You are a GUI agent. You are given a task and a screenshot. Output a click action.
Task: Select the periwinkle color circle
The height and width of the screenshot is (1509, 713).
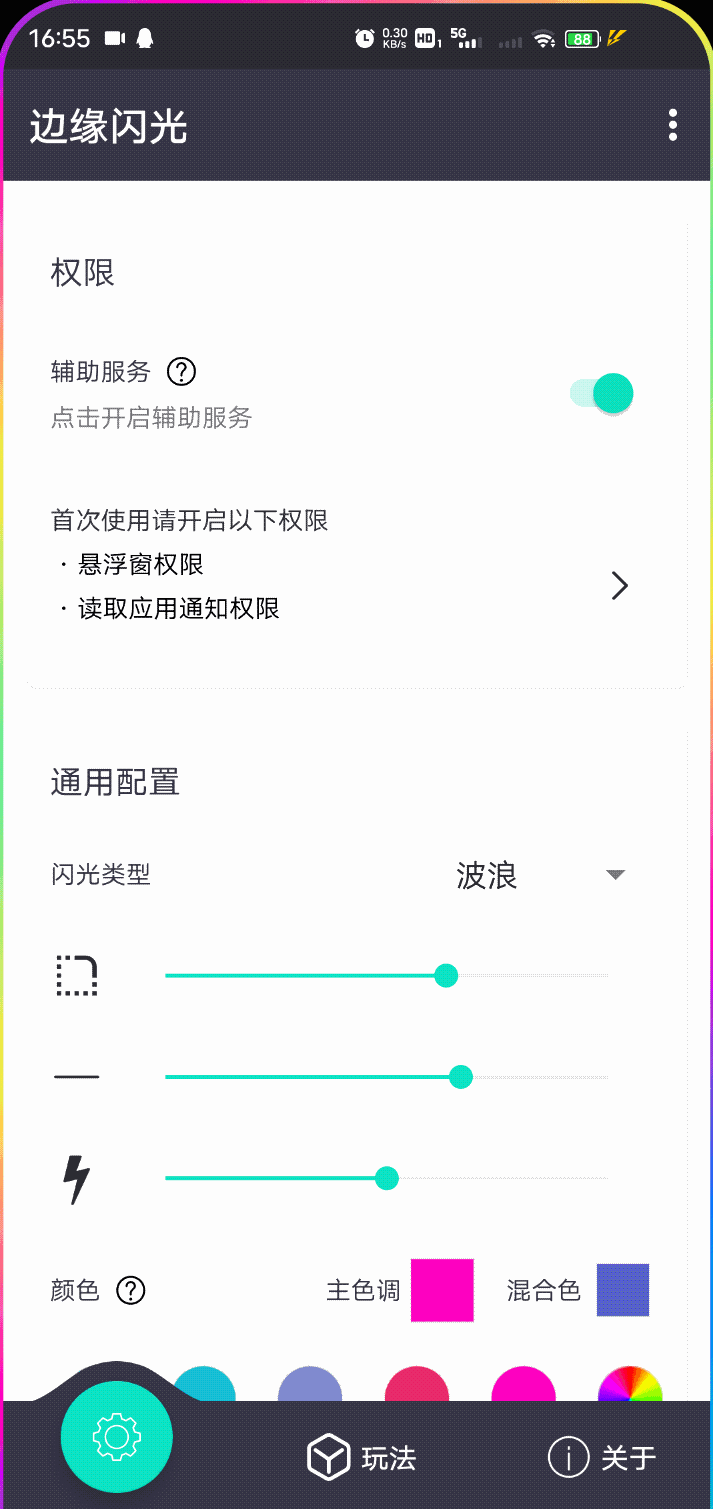[310, 1387]
